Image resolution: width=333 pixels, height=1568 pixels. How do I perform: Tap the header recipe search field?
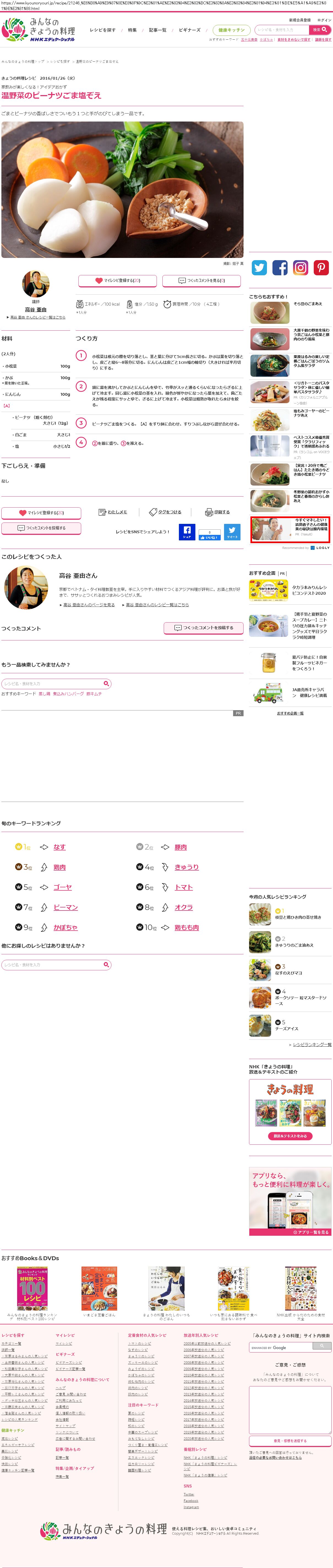pyautogui.click(x=281, y=30)
